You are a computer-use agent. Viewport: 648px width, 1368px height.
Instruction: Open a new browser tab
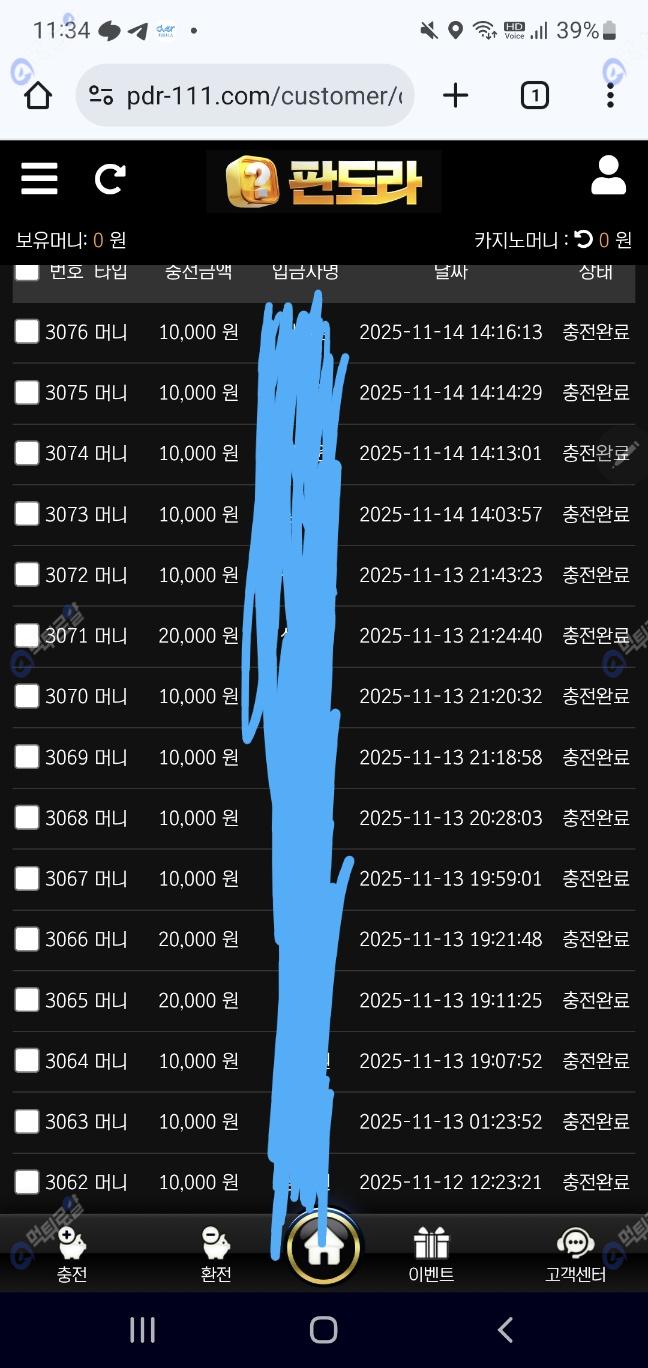coord(455,96)
